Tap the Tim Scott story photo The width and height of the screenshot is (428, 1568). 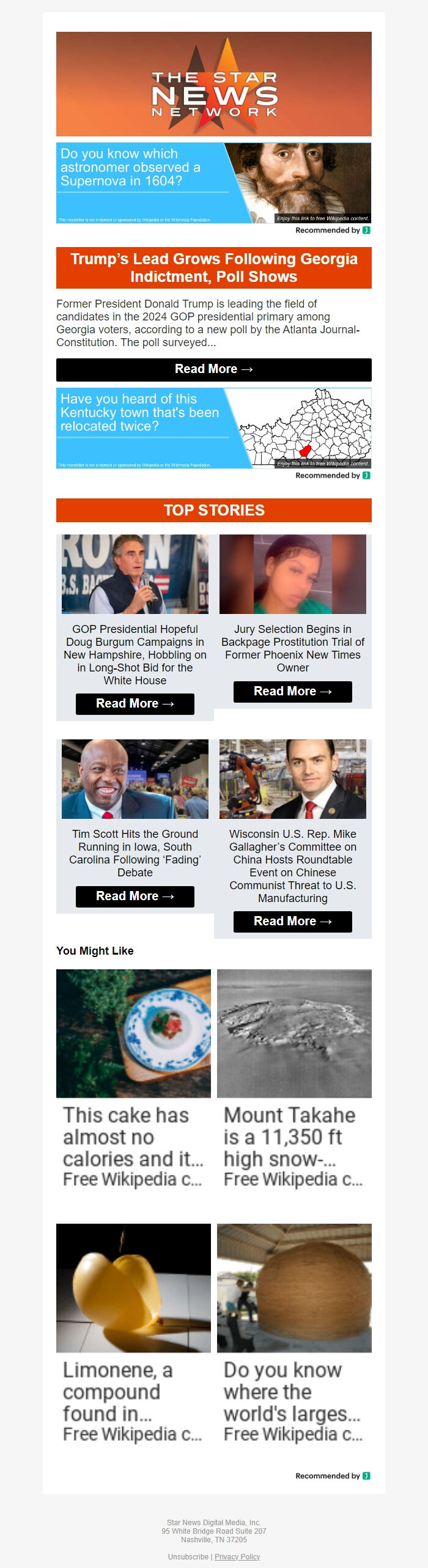[135, 778]
